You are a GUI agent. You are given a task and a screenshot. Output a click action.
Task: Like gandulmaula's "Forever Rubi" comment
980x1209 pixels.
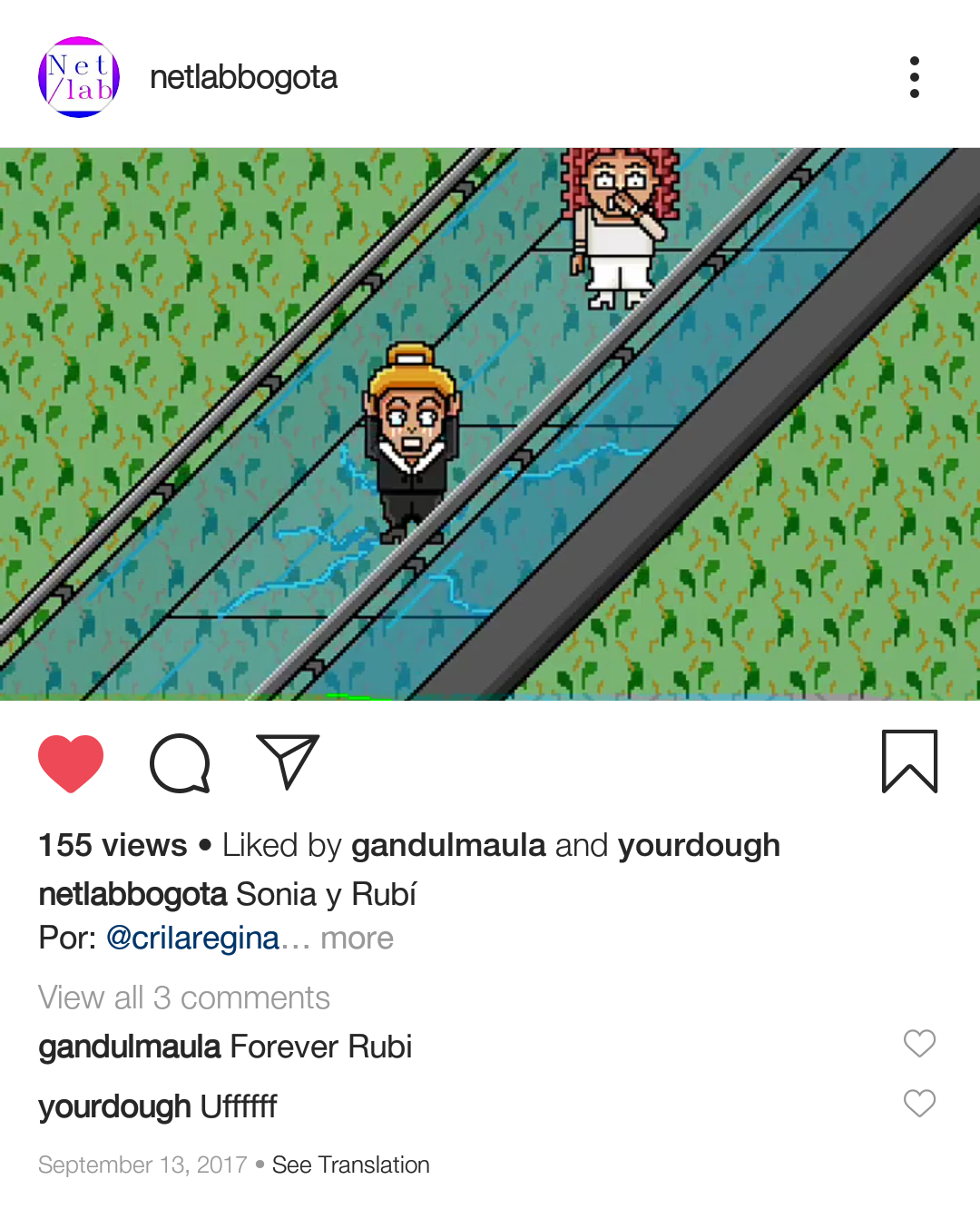pyautogui.click(x=919, y=1044)
